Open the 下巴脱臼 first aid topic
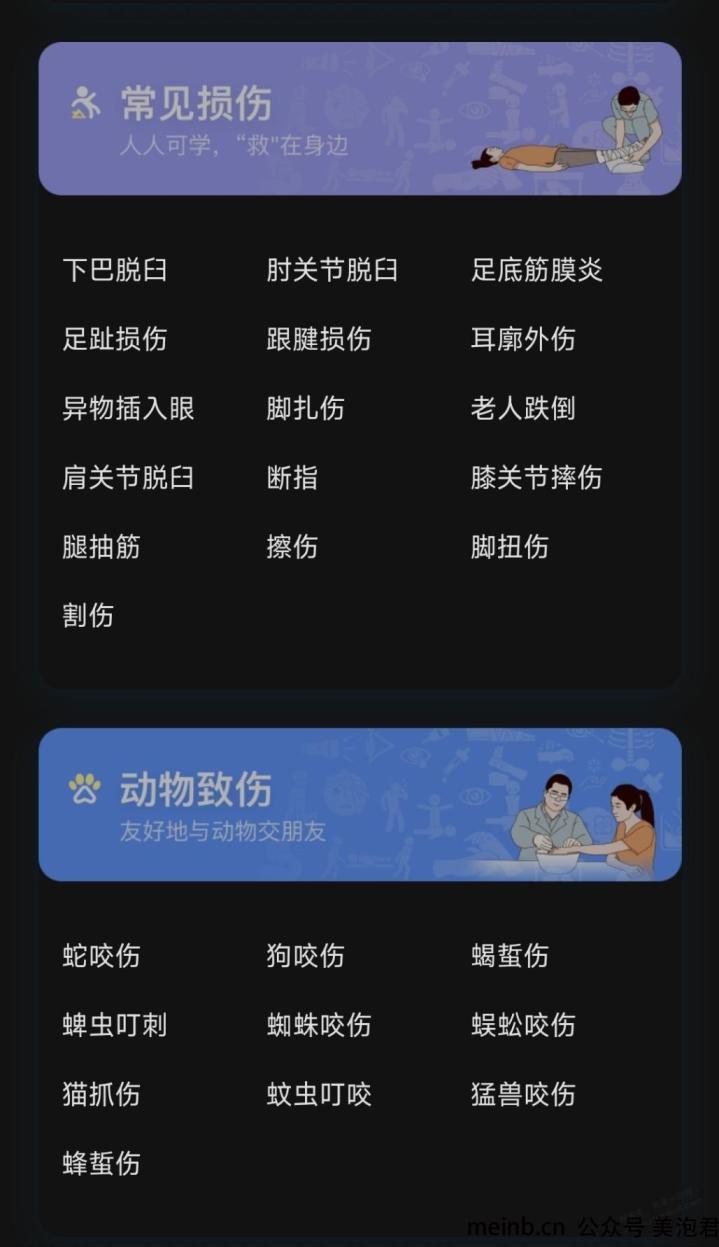This screenshot has height=1247, width=719. (114, 270)
